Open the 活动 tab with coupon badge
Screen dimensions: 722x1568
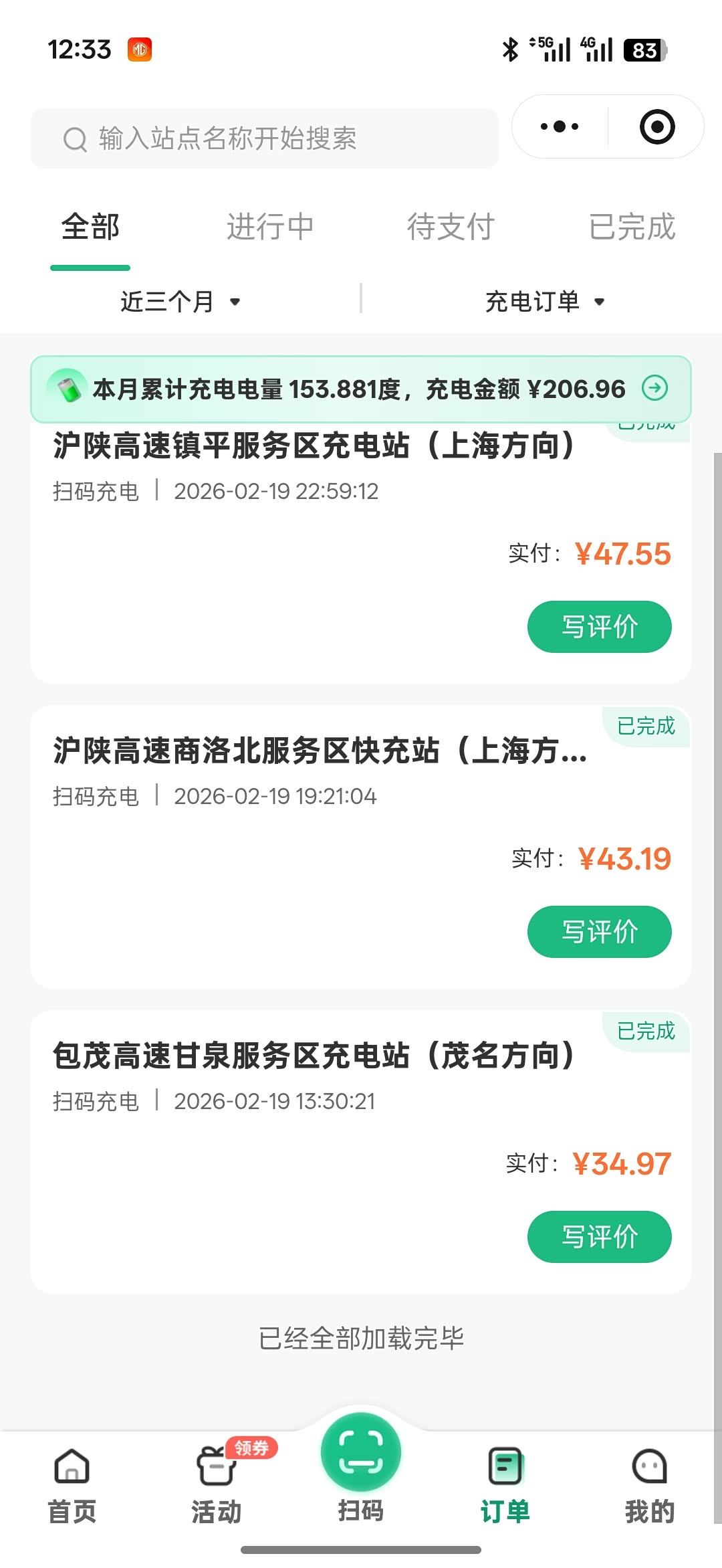tap(217, 1485)
